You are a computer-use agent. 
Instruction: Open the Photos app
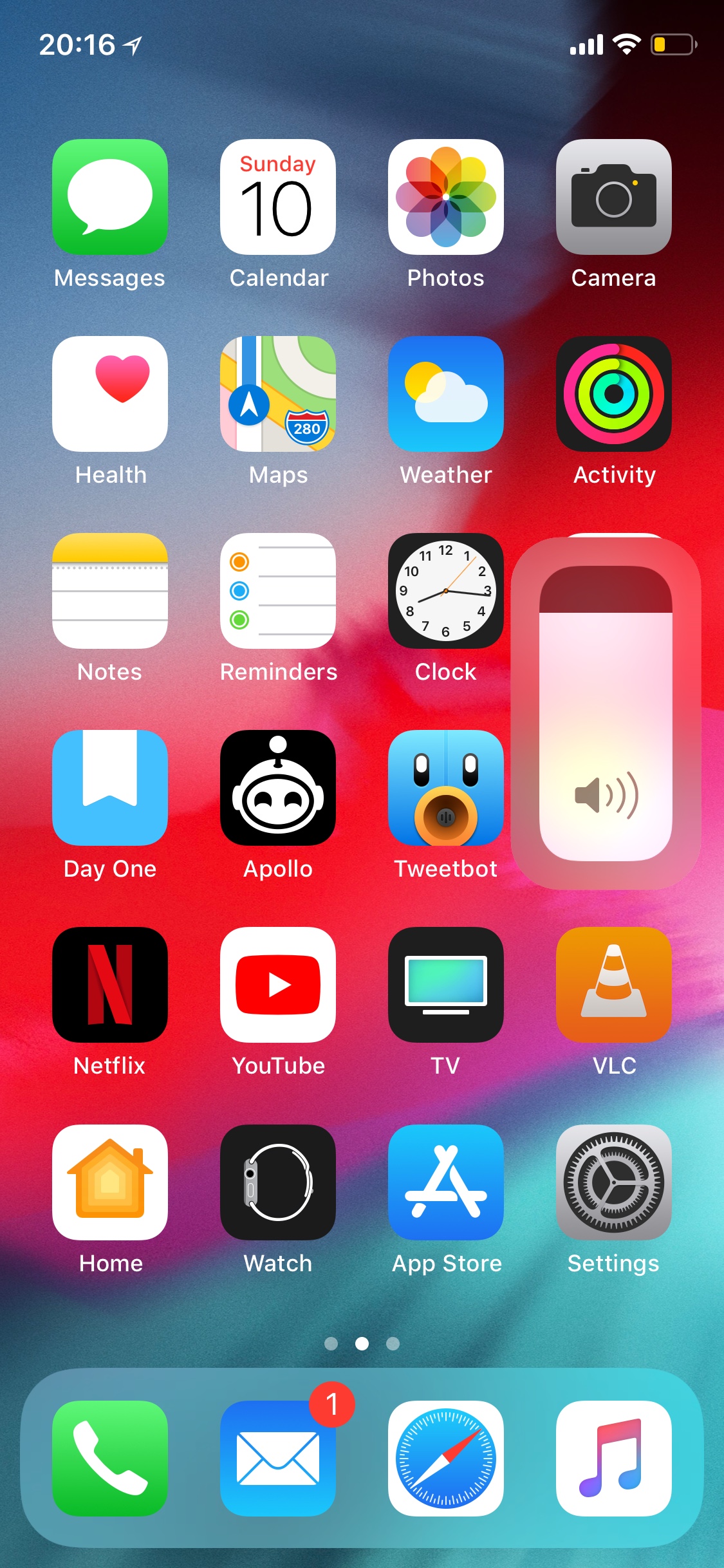[446, 197]
